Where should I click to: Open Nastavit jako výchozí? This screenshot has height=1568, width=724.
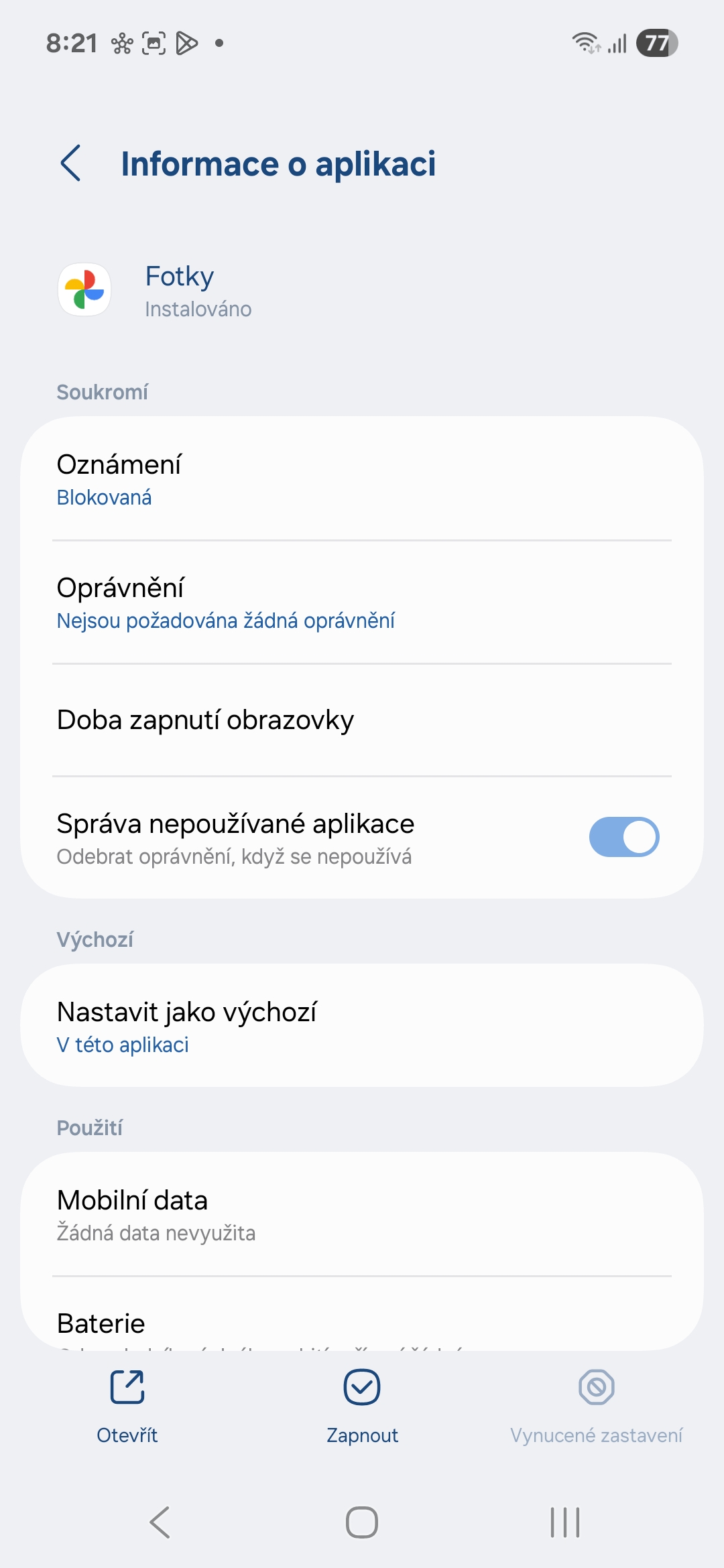362,1026
